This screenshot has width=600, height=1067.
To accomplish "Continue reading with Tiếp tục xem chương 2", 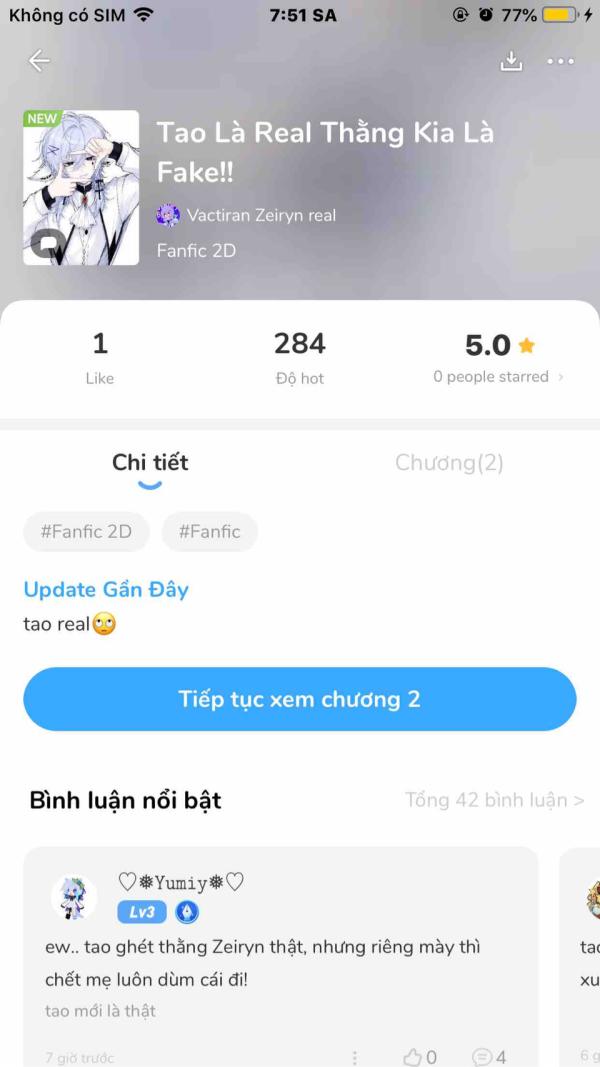I will (299, 699).
